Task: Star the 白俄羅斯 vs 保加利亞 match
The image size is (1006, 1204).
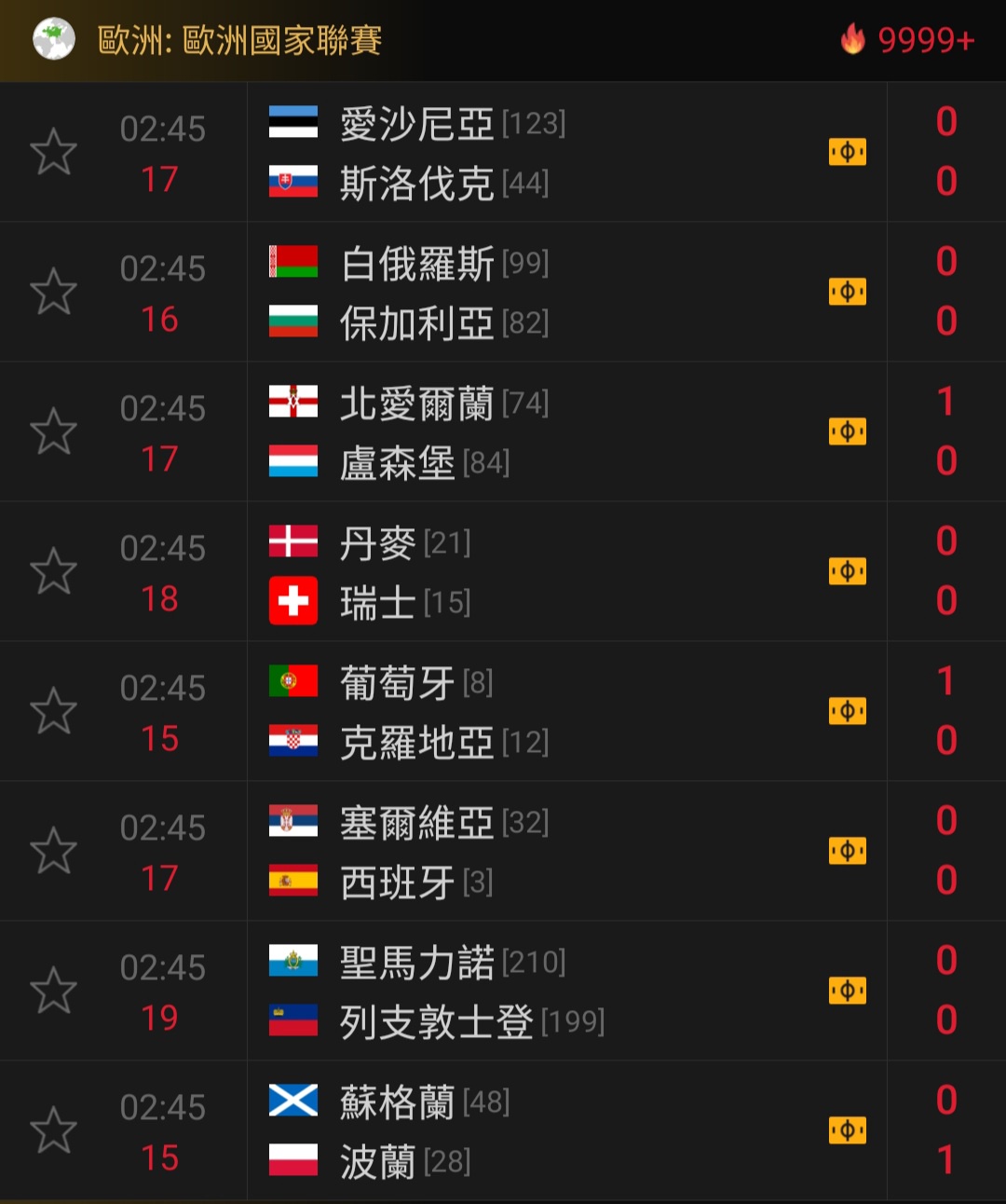Action: (x=53, y=292)
